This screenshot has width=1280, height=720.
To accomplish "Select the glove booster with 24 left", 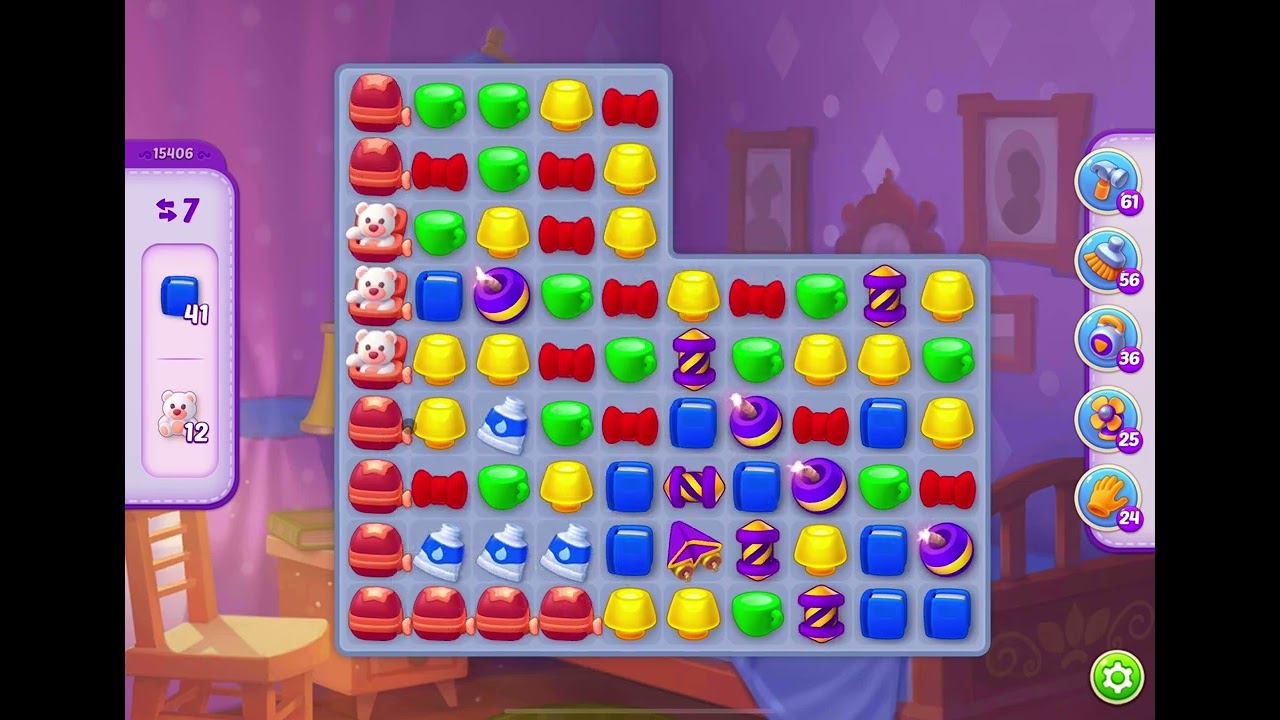I will [1106, 497].
